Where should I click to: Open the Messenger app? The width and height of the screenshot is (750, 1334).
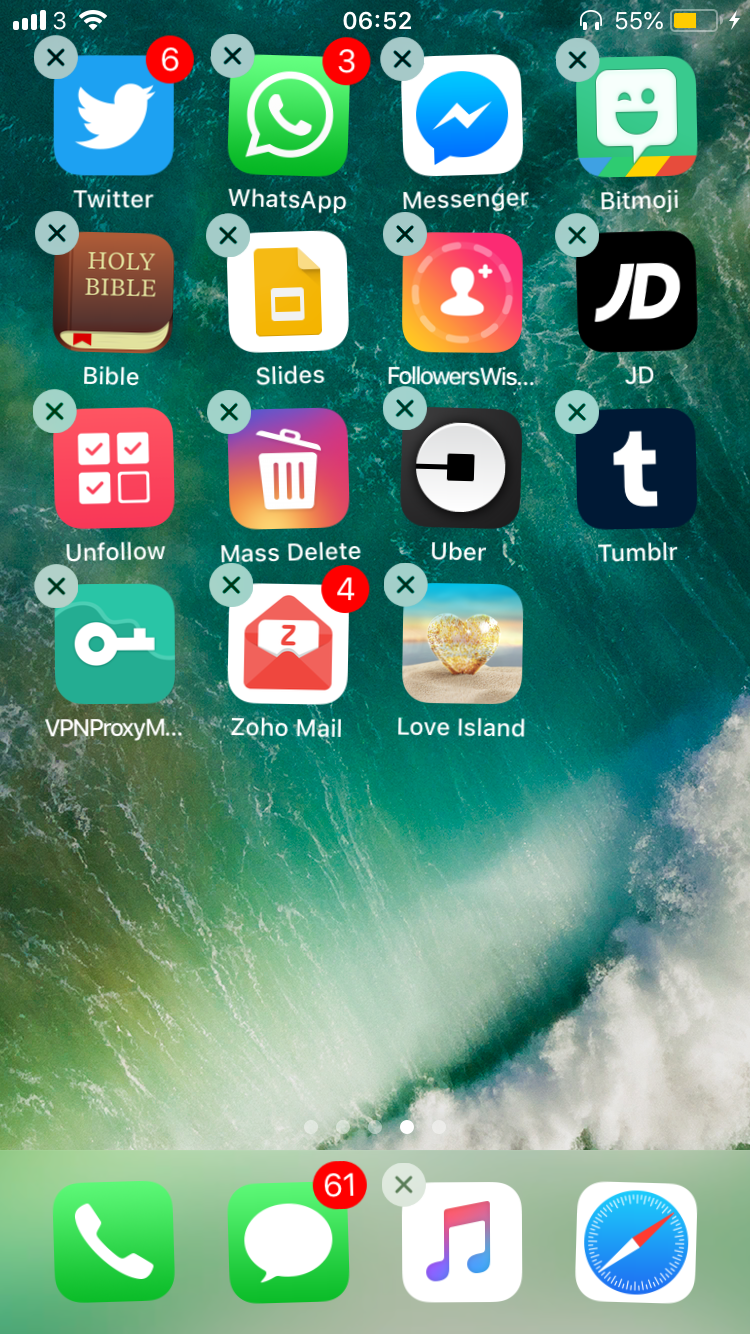pos(462,114)
